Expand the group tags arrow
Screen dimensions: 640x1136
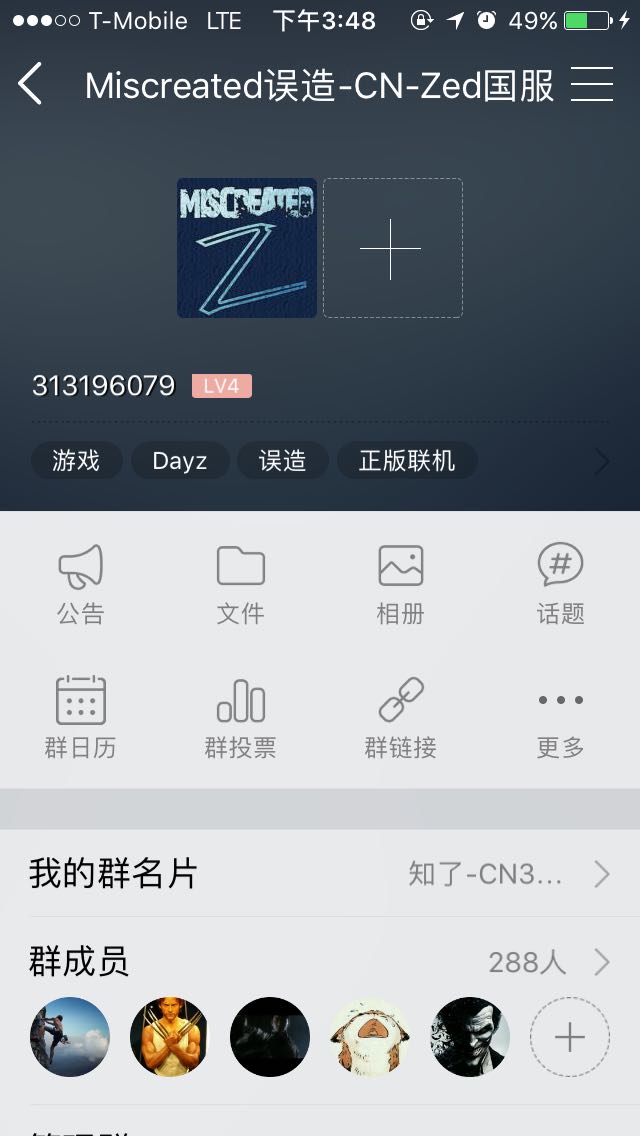602,461
